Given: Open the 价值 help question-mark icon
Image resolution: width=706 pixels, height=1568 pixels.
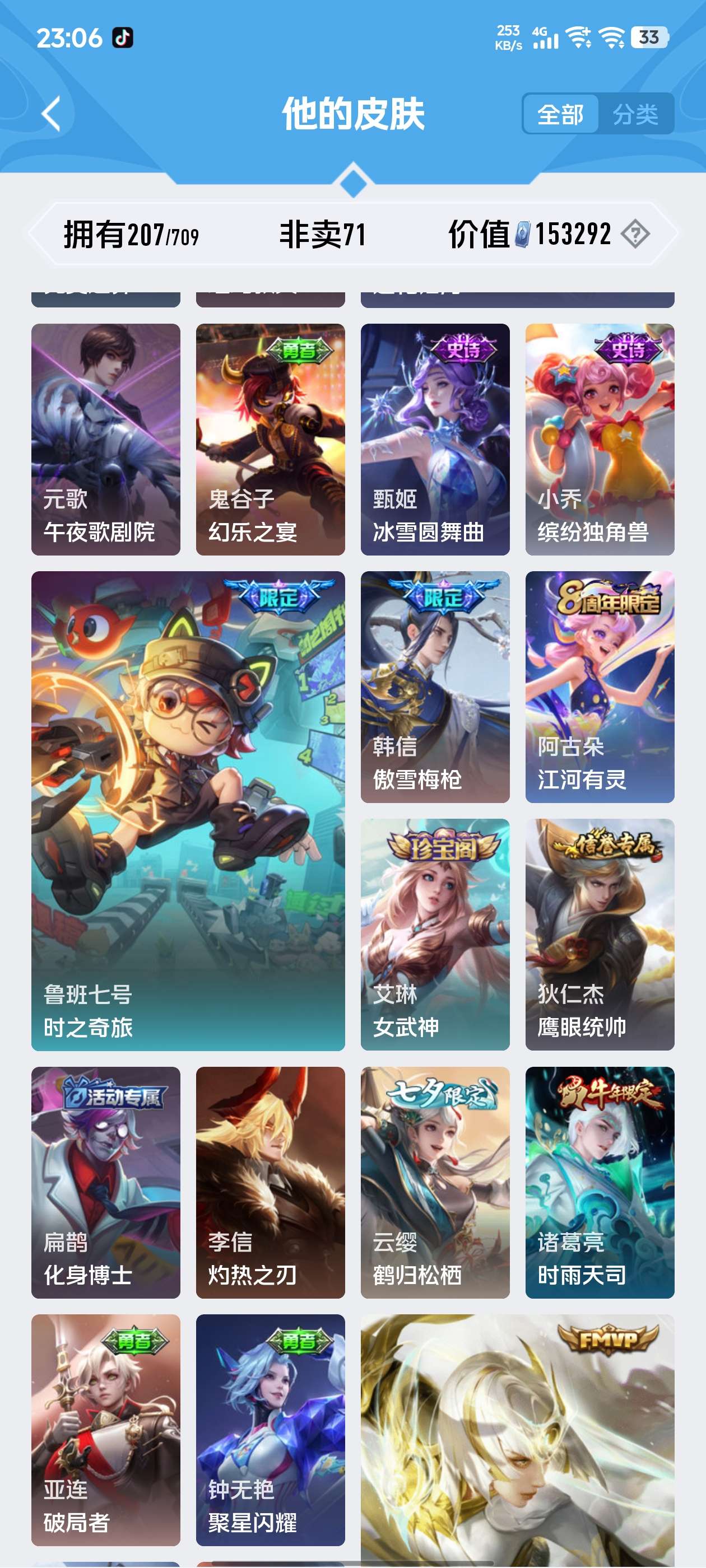Looking at the screenshot, I should [635, 234].
